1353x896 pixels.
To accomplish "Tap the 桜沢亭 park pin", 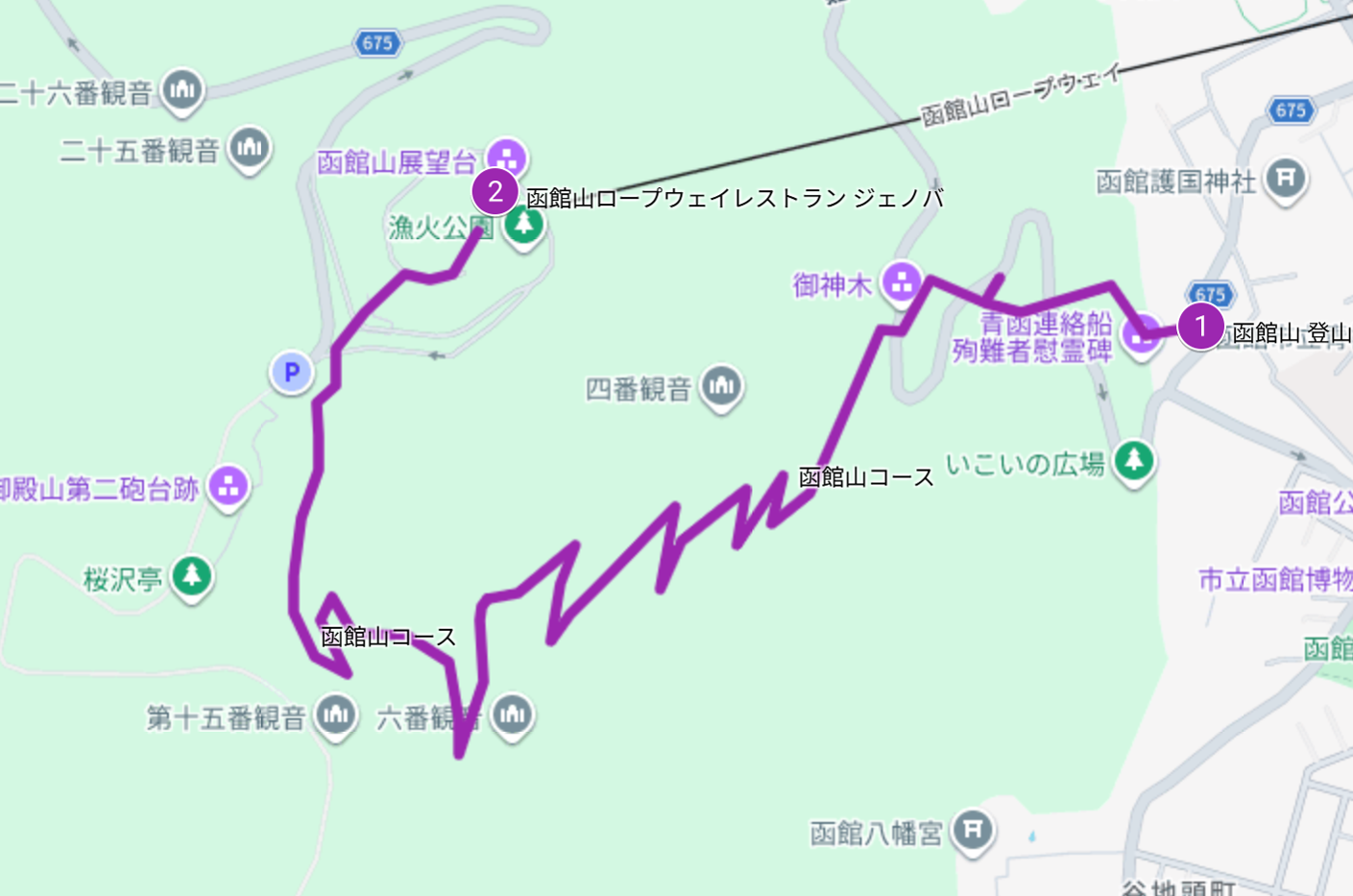I will [x=192, y=578].
